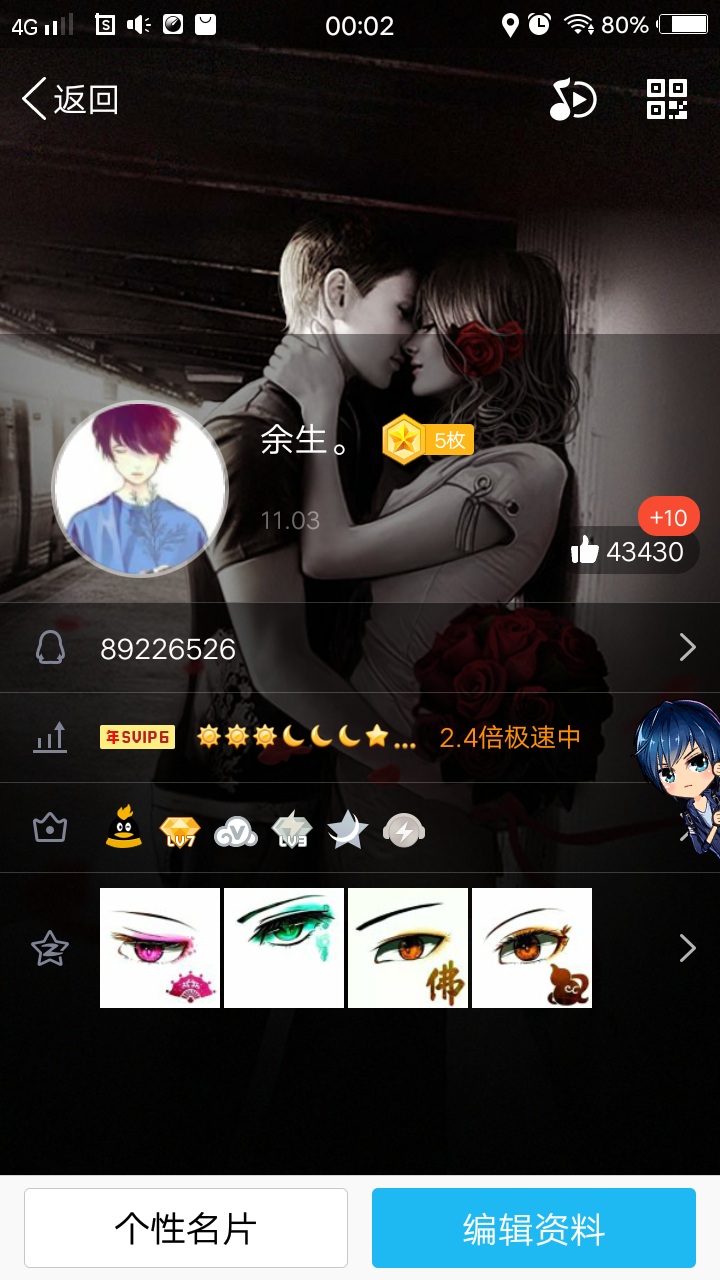This screenshot has width=720, height=1280.
Task: Open the QQ number 89226526 row
Action: click(x=360, y=648)
